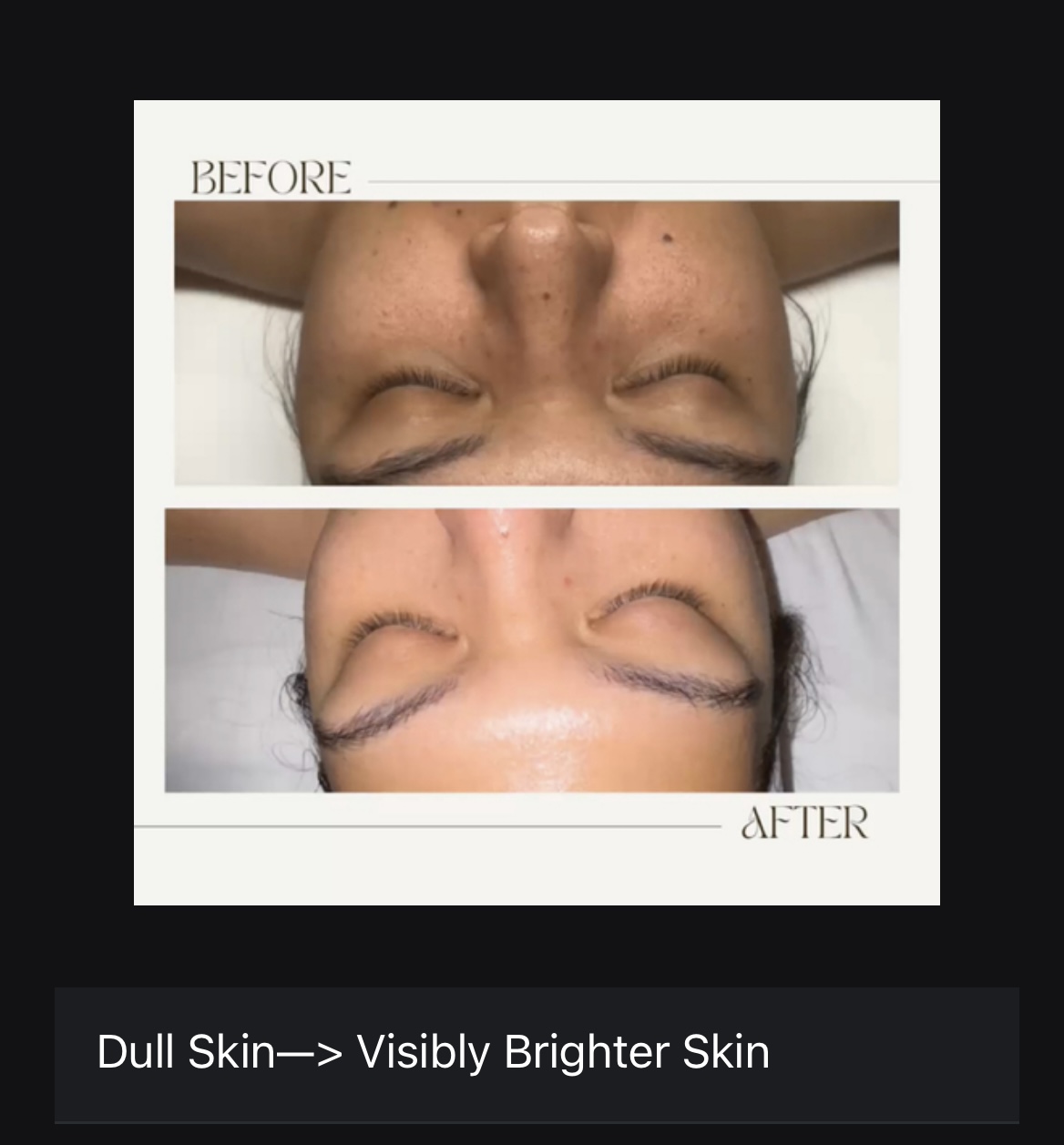Open the before and after skin photo
Viewport: 1064px width, 1145px height.
tap(537, 502)
